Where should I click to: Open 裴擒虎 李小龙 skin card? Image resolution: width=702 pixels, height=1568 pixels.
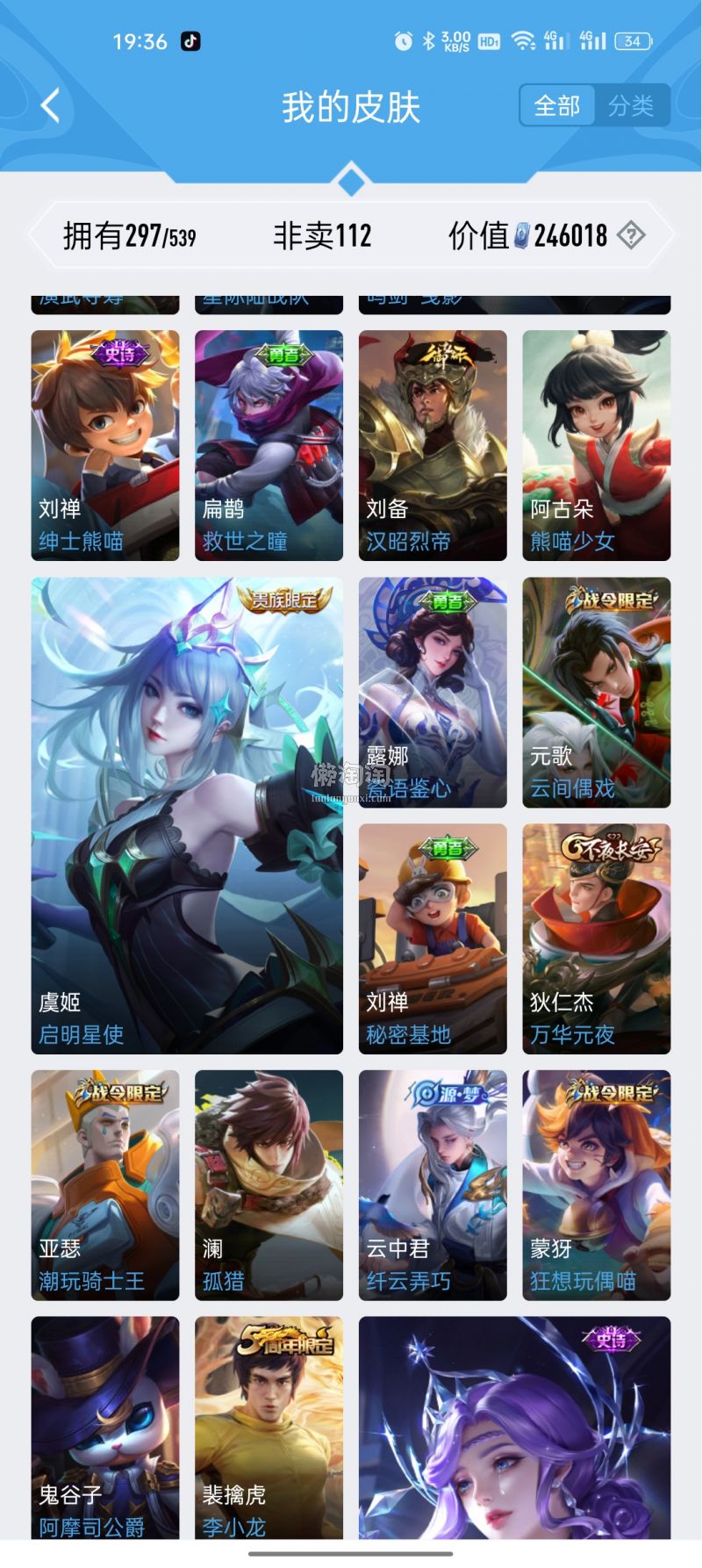tap(269, 1427)
